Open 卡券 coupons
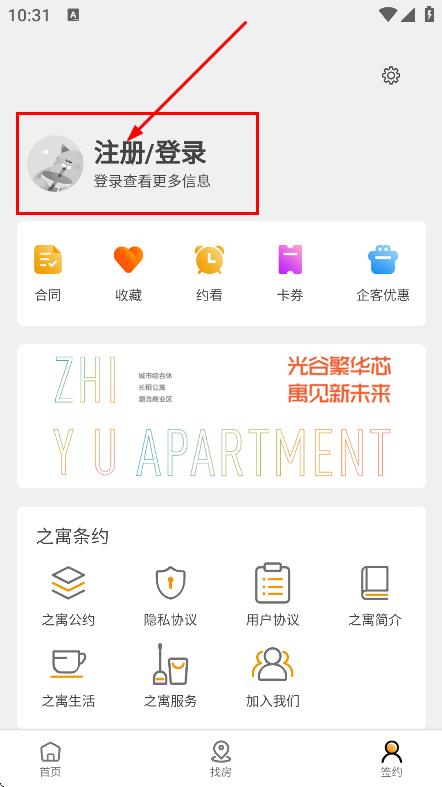The height and width of the screenshot is (787, 442). pyautogui.click(x=290, y=273)
